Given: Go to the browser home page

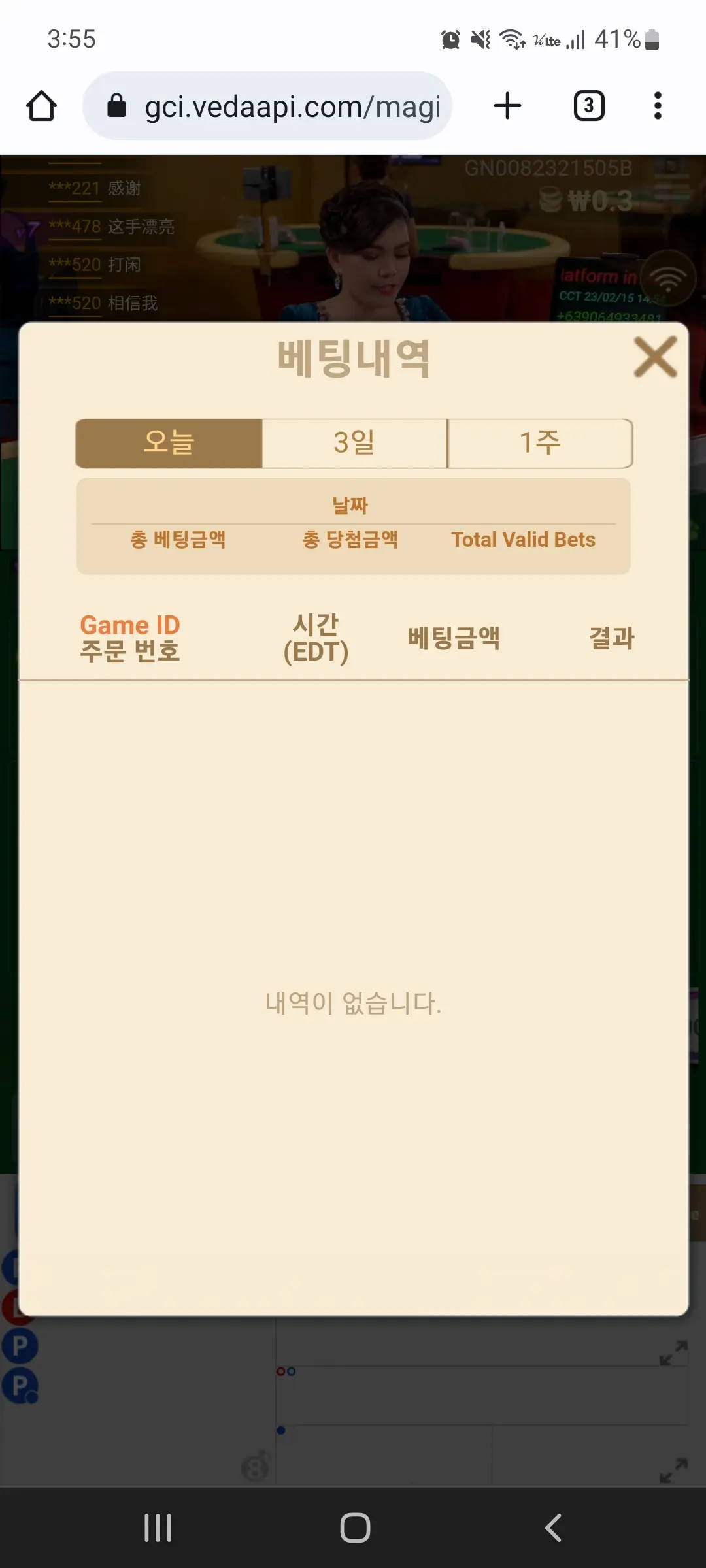Looking at the screenshot, I should tap(41, 106).
